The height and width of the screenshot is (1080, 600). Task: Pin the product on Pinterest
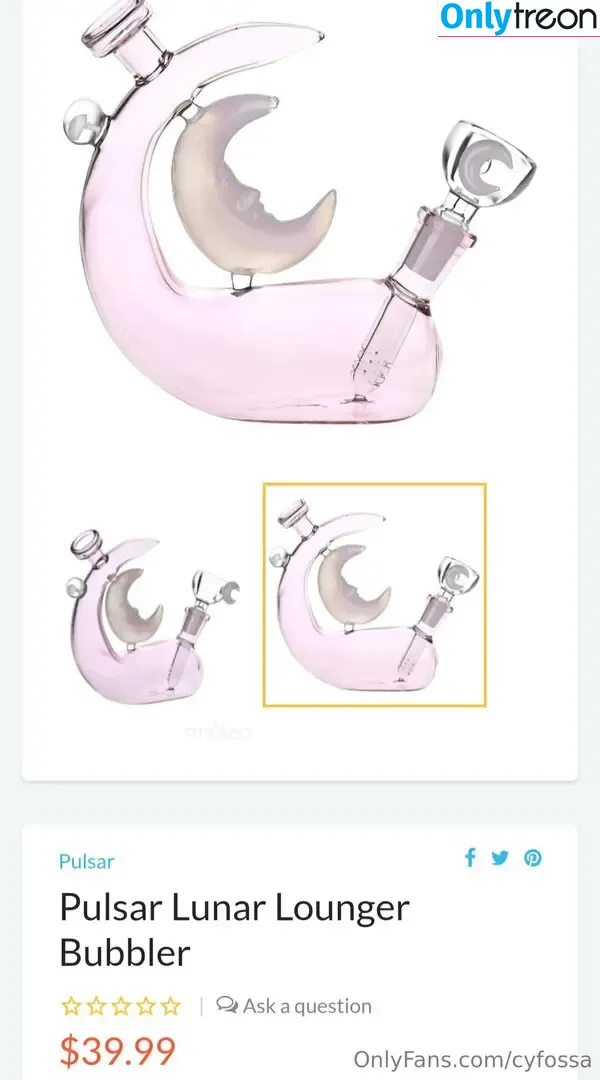pyautogui.click(x=533, y=857)
